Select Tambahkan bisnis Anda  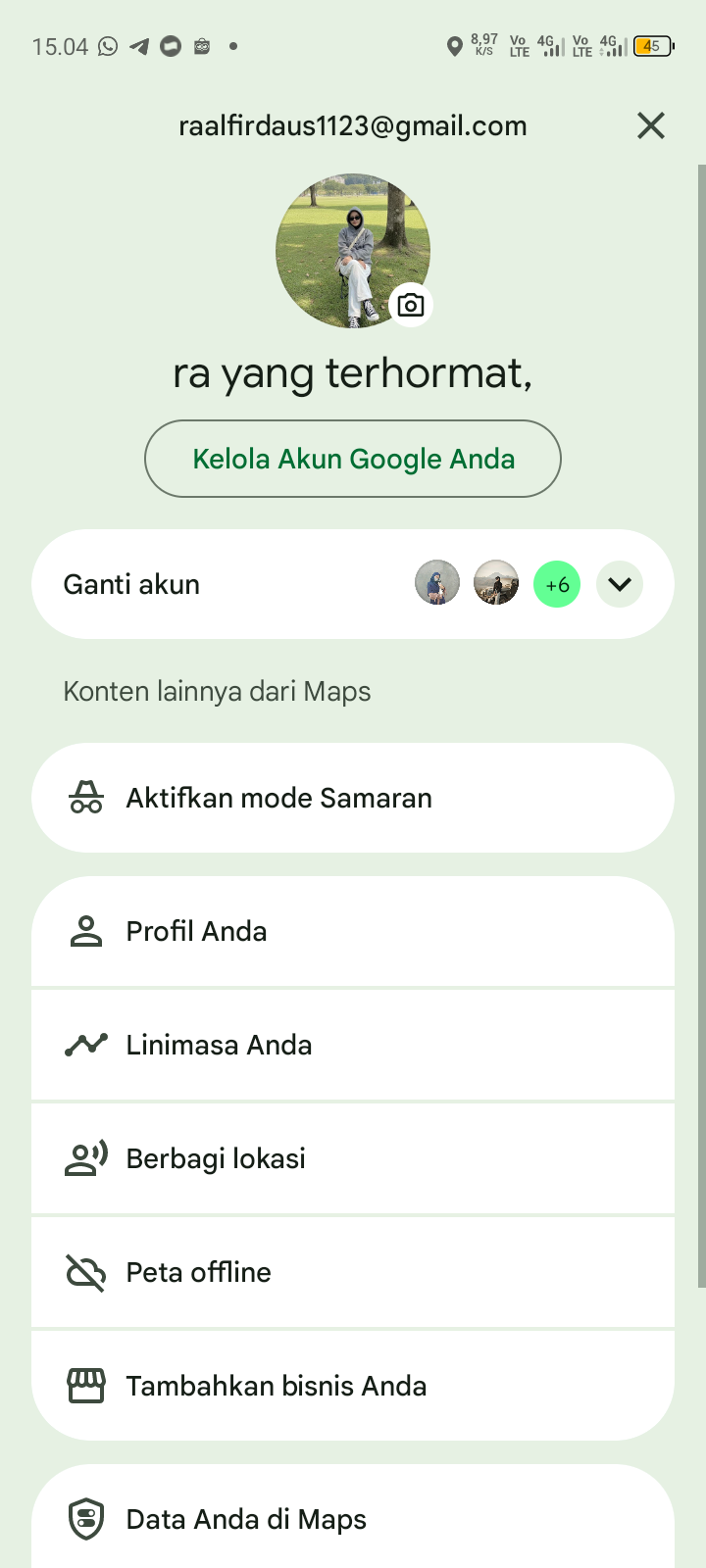pos(353,1386)
